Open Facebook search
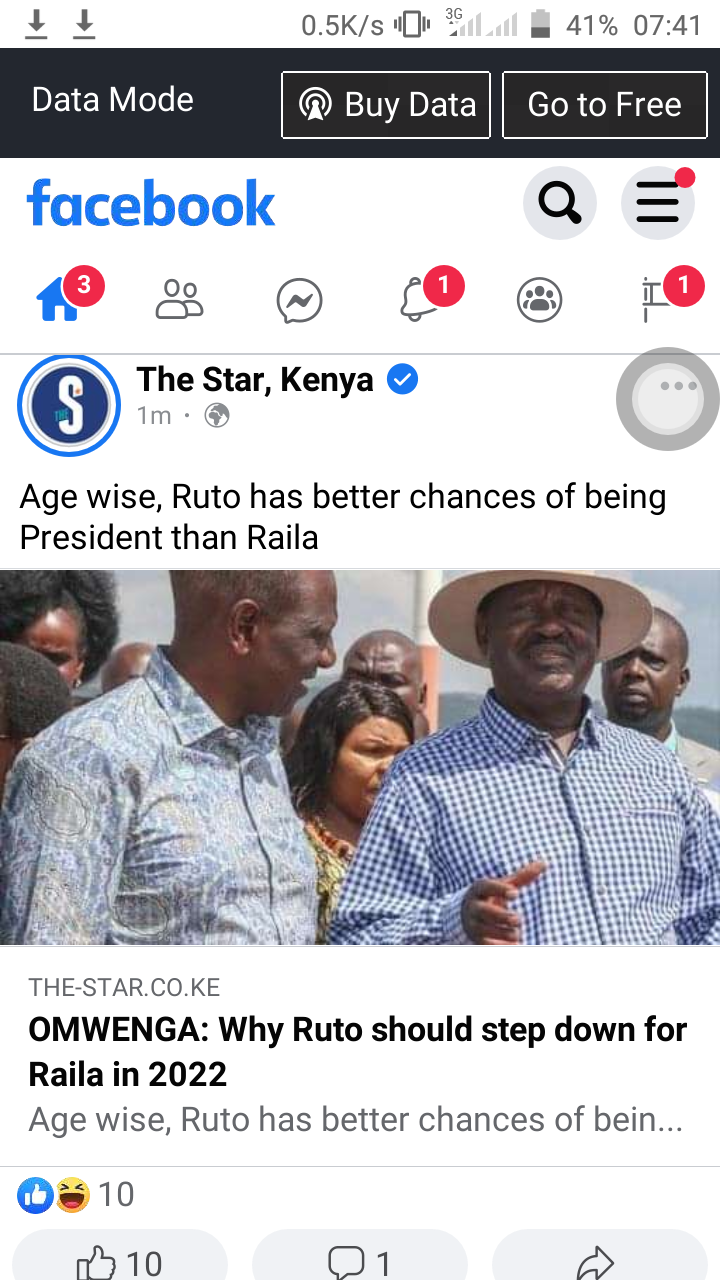The image size is (720, 1280). (x=559, y=204)
